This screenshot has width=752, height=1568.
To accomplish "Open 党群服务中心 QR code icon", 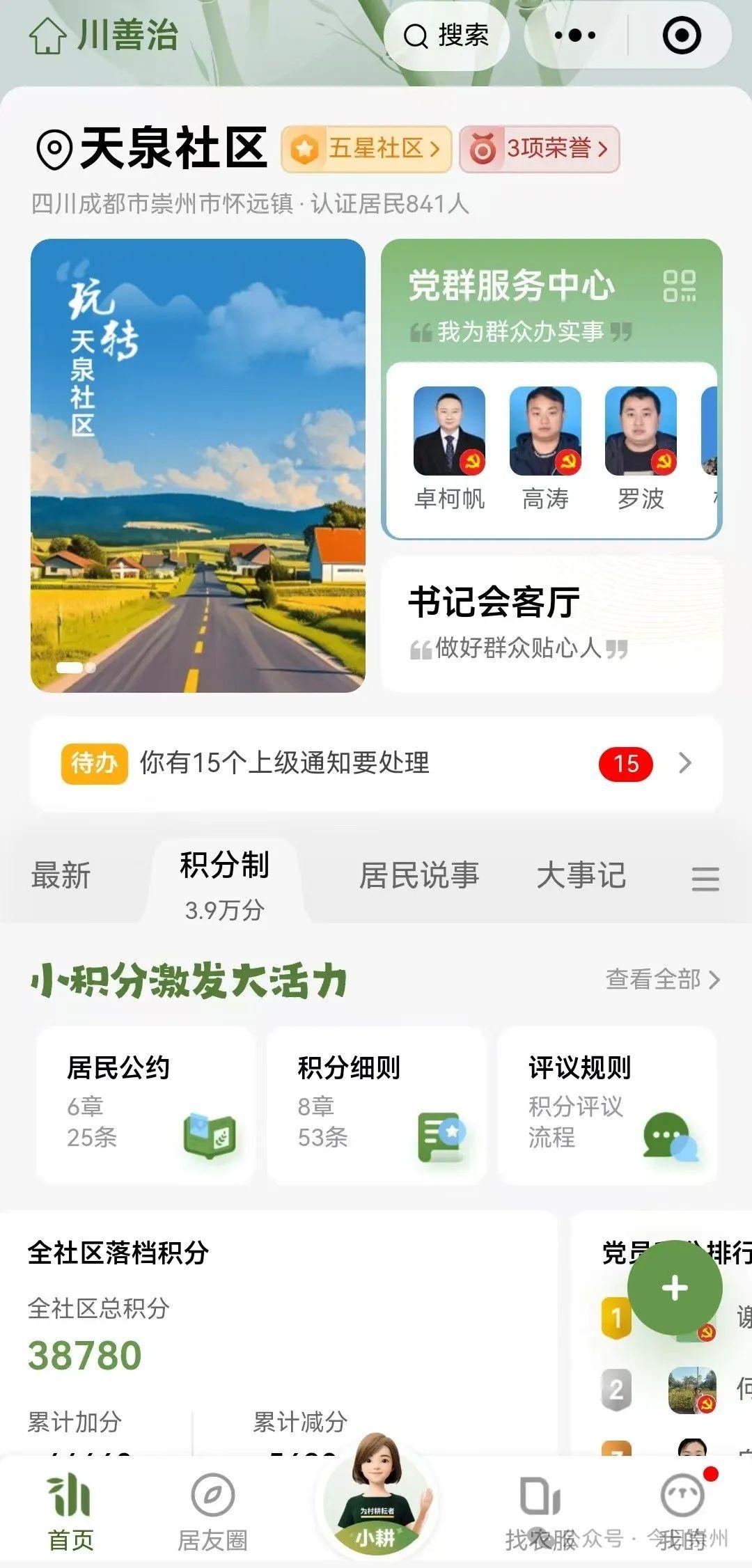I will click(679, 286).
